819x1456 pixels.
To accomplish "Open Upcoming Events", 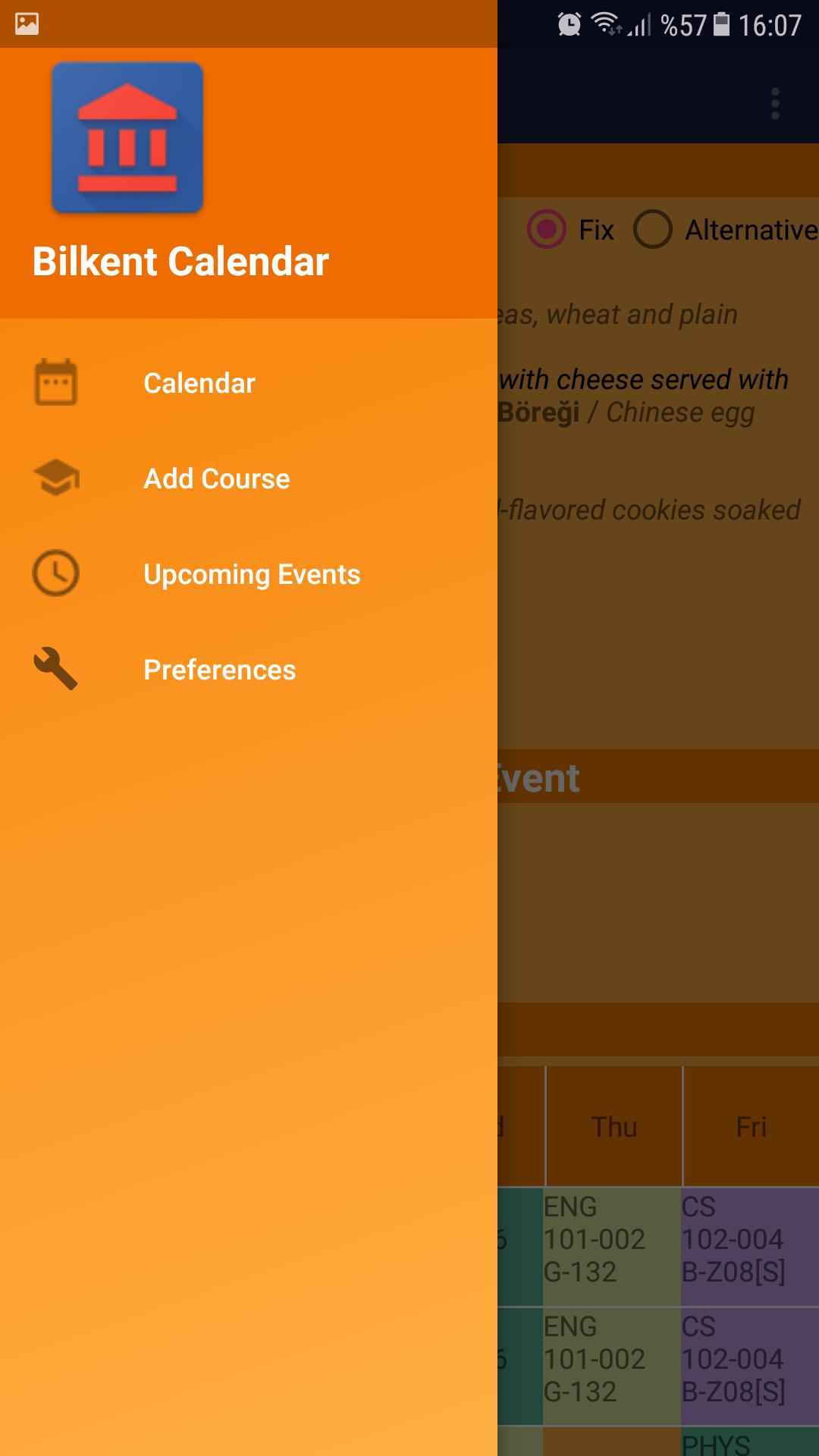I will point(251,574).
